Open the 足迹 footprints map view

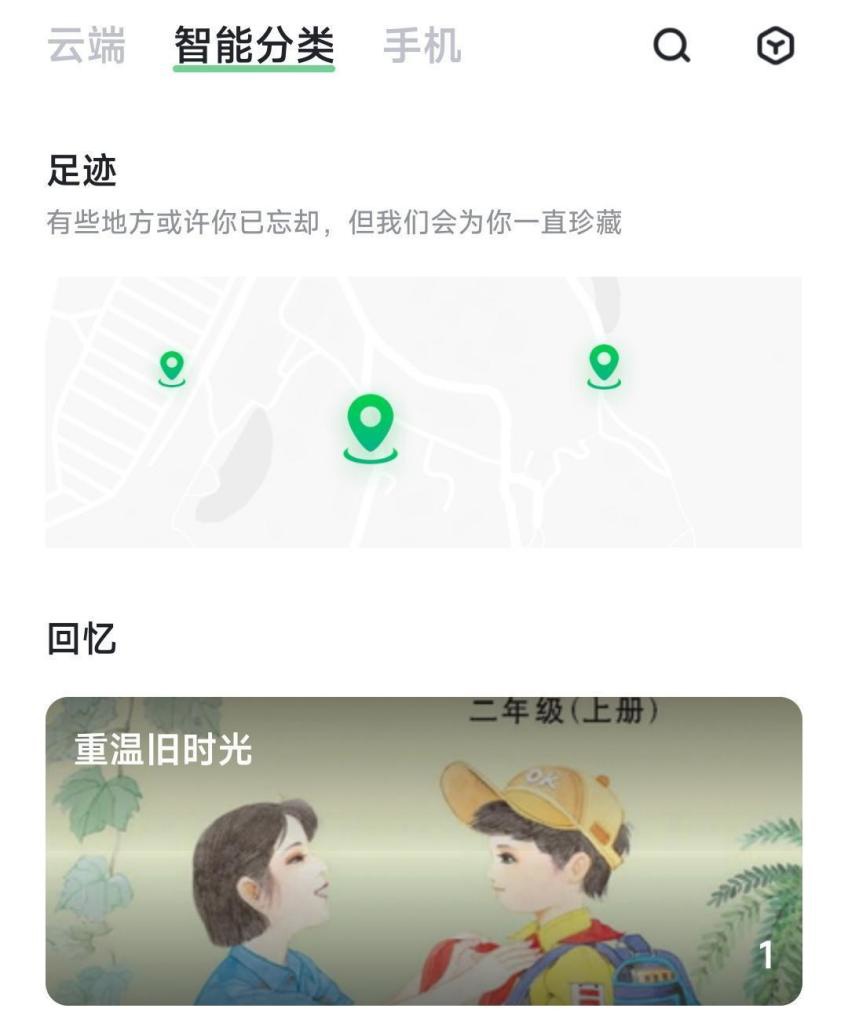tap(424, 410)
